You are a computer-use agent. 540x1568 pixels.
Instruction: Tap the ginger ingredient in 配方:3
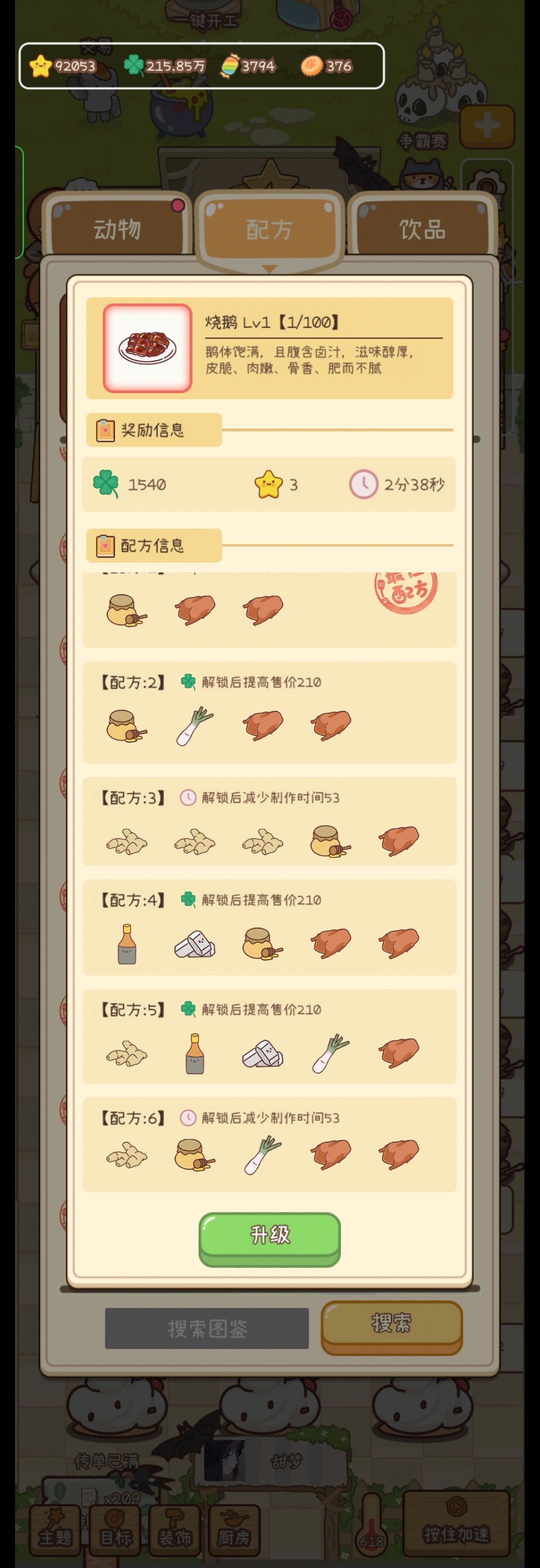point(126,841)
